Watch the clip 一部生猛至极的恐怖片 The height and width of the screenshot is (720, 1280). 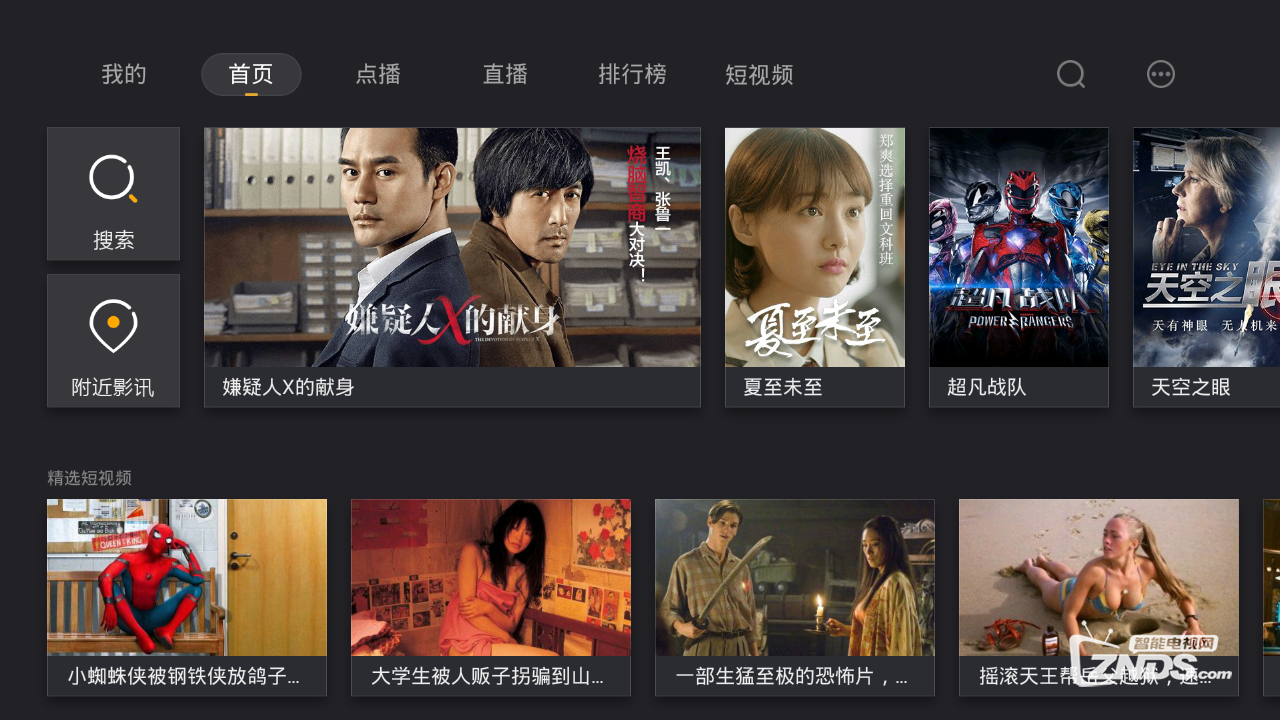pyautogui.click(x=795, y=596)
